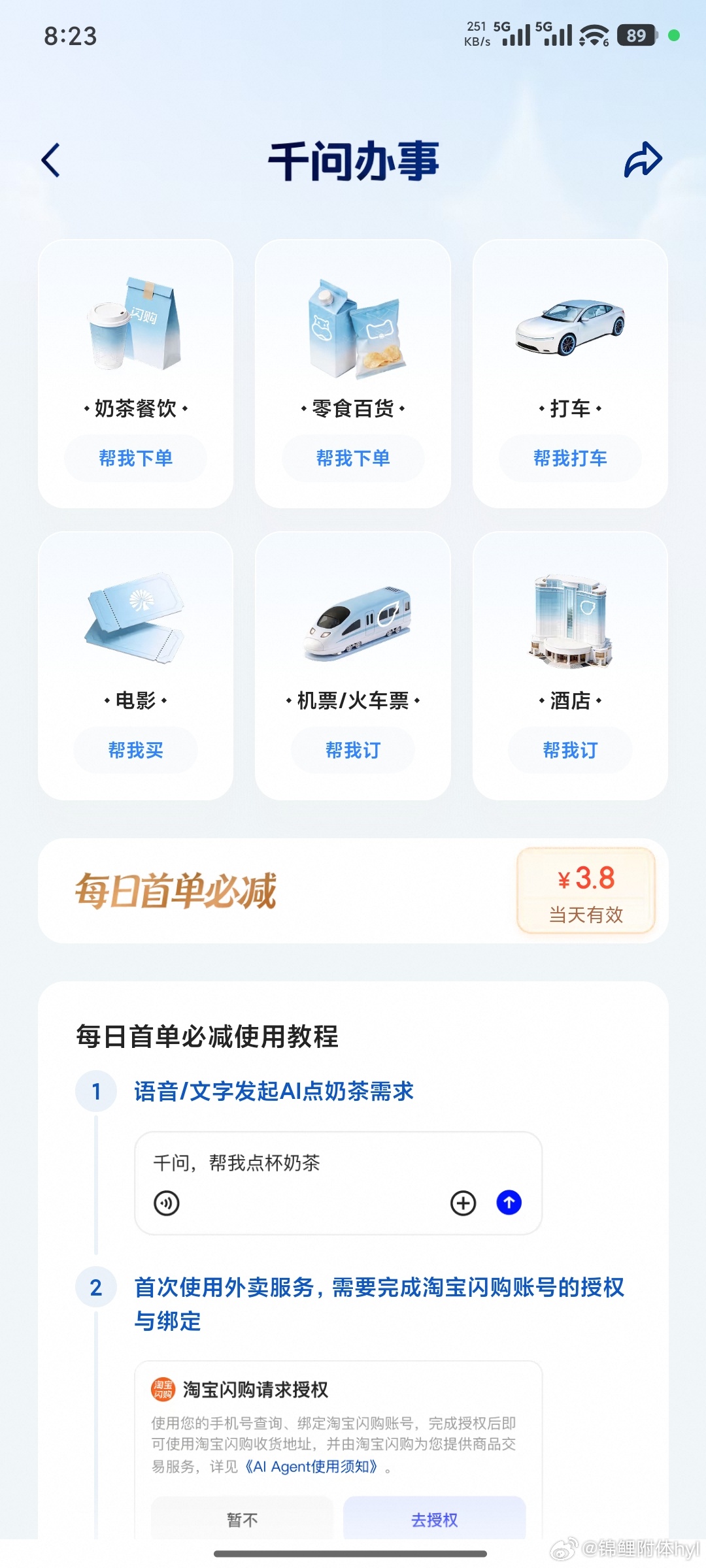
Task: Tap 帮我订 under 机票/火车票
Action: point(353,750)
